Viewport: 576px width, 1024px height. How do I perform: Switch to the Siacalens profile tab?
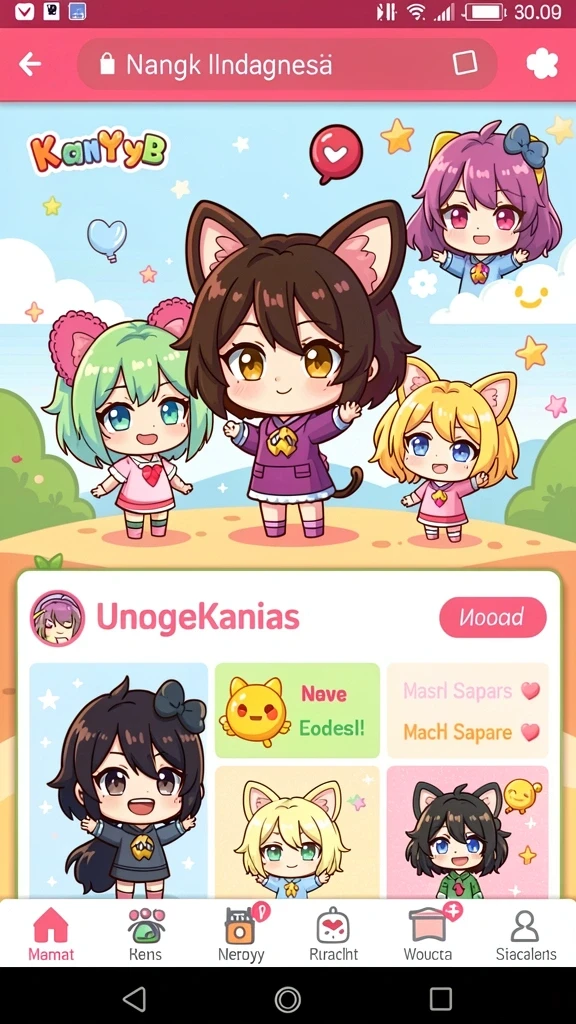[x=526, y=934]
